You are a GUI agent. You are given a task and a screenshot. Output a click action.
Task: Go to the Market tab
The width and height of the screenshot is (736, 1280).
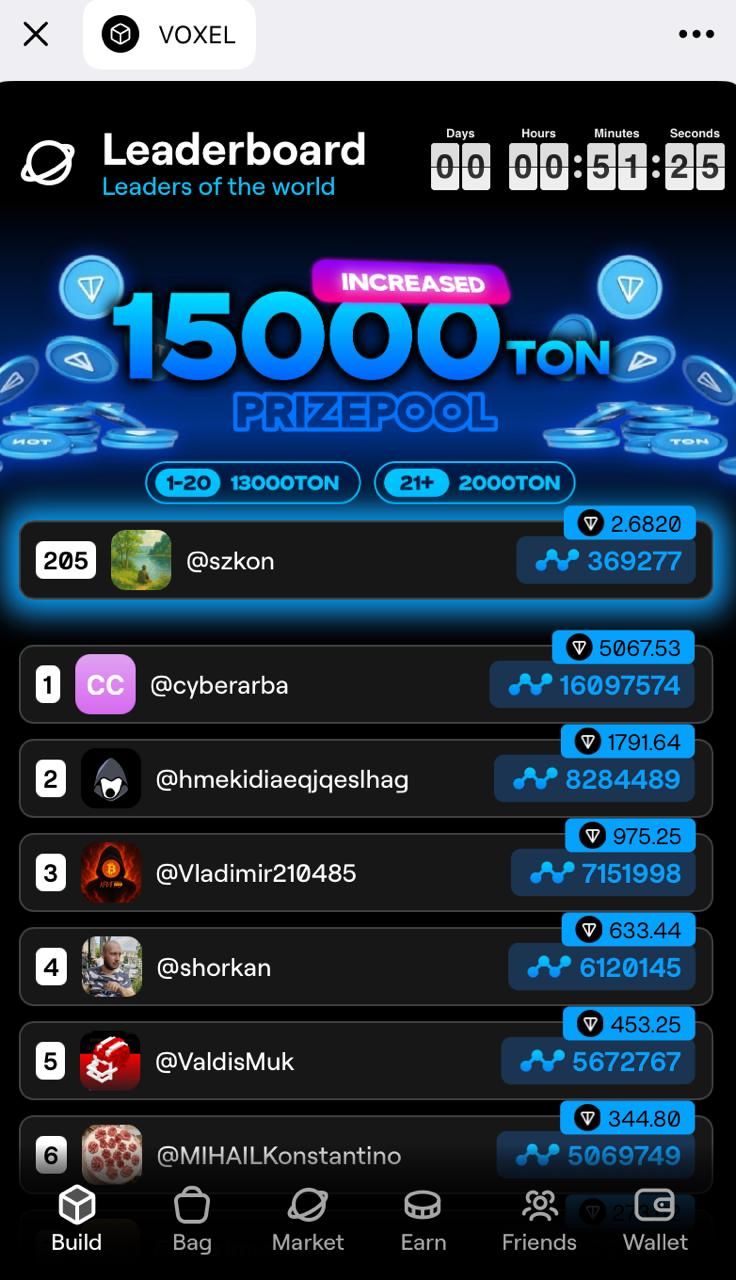308,1220
